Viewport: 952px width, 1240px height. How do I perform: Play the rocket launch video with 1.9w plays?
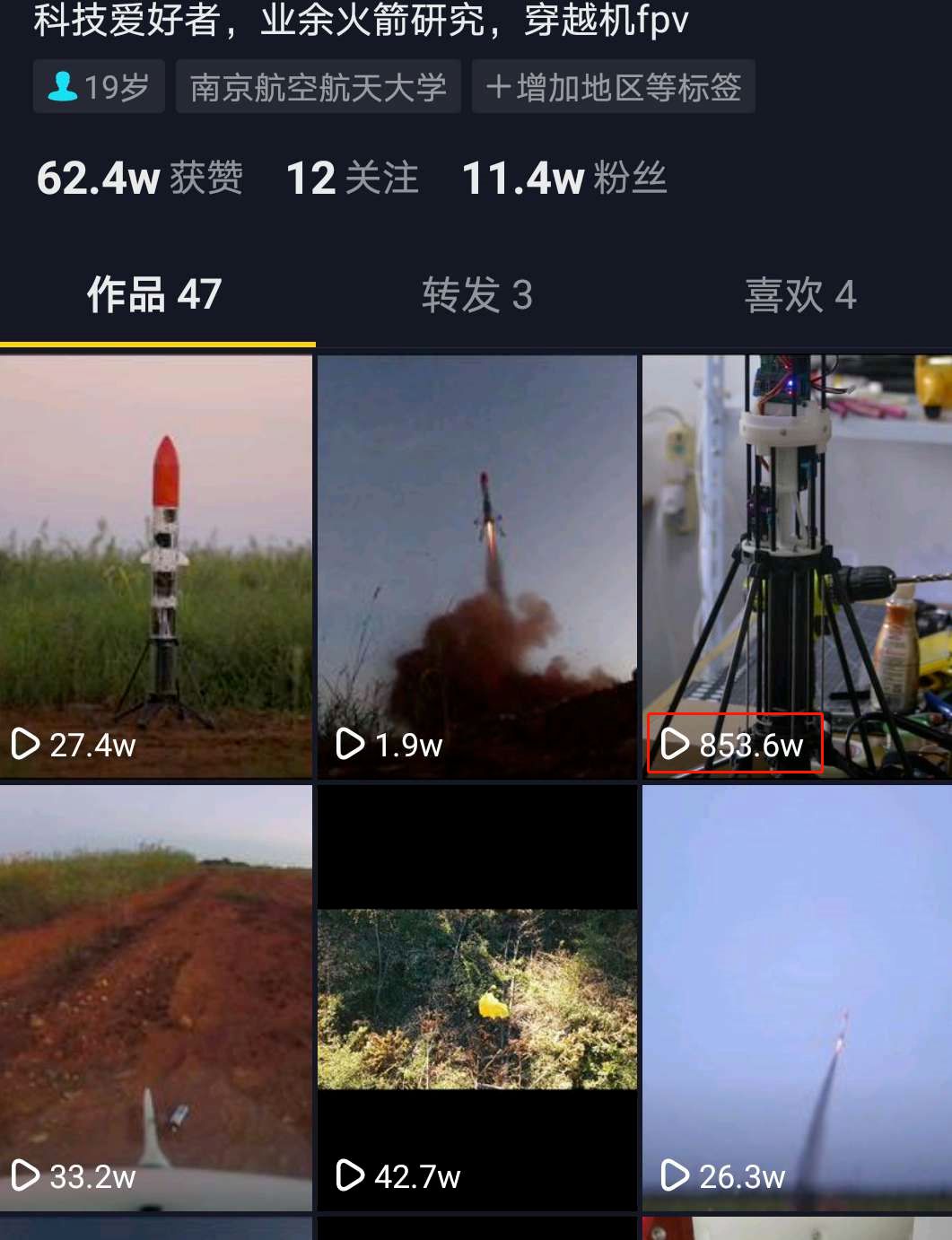(476, 565)
